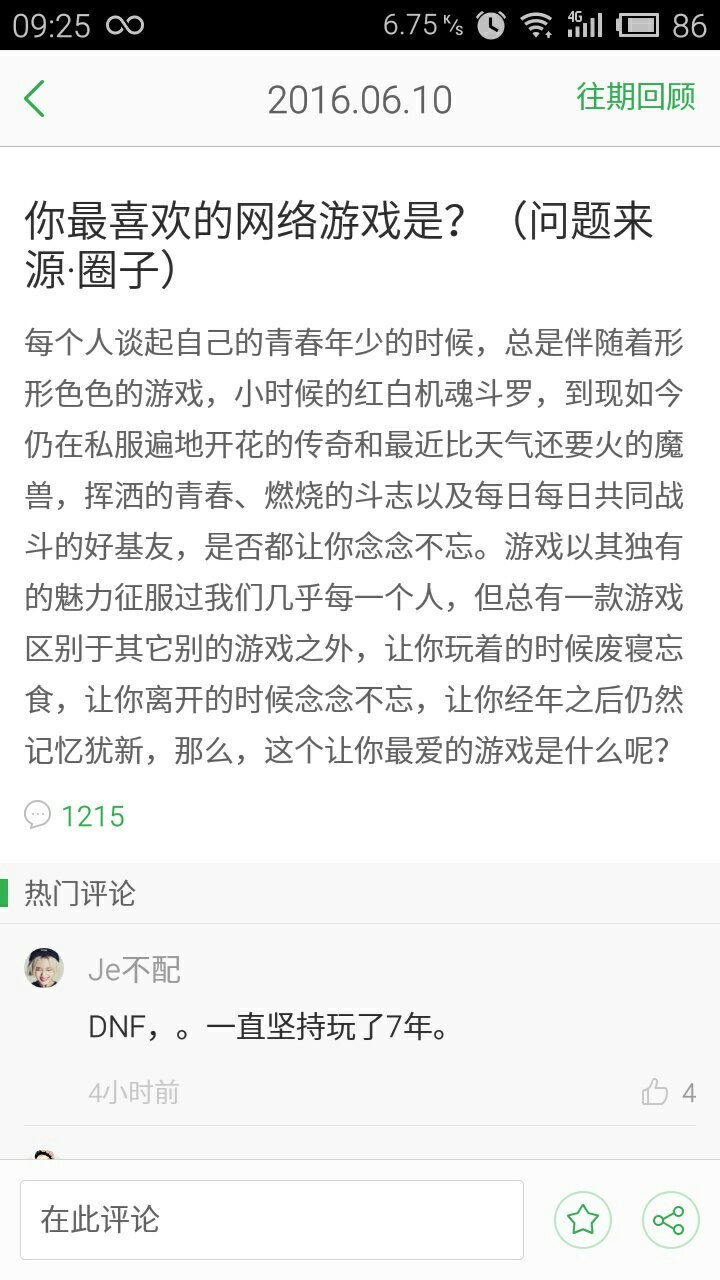
Task: Focus the 在此评论 comment box
Action: tap(272, 1219)
